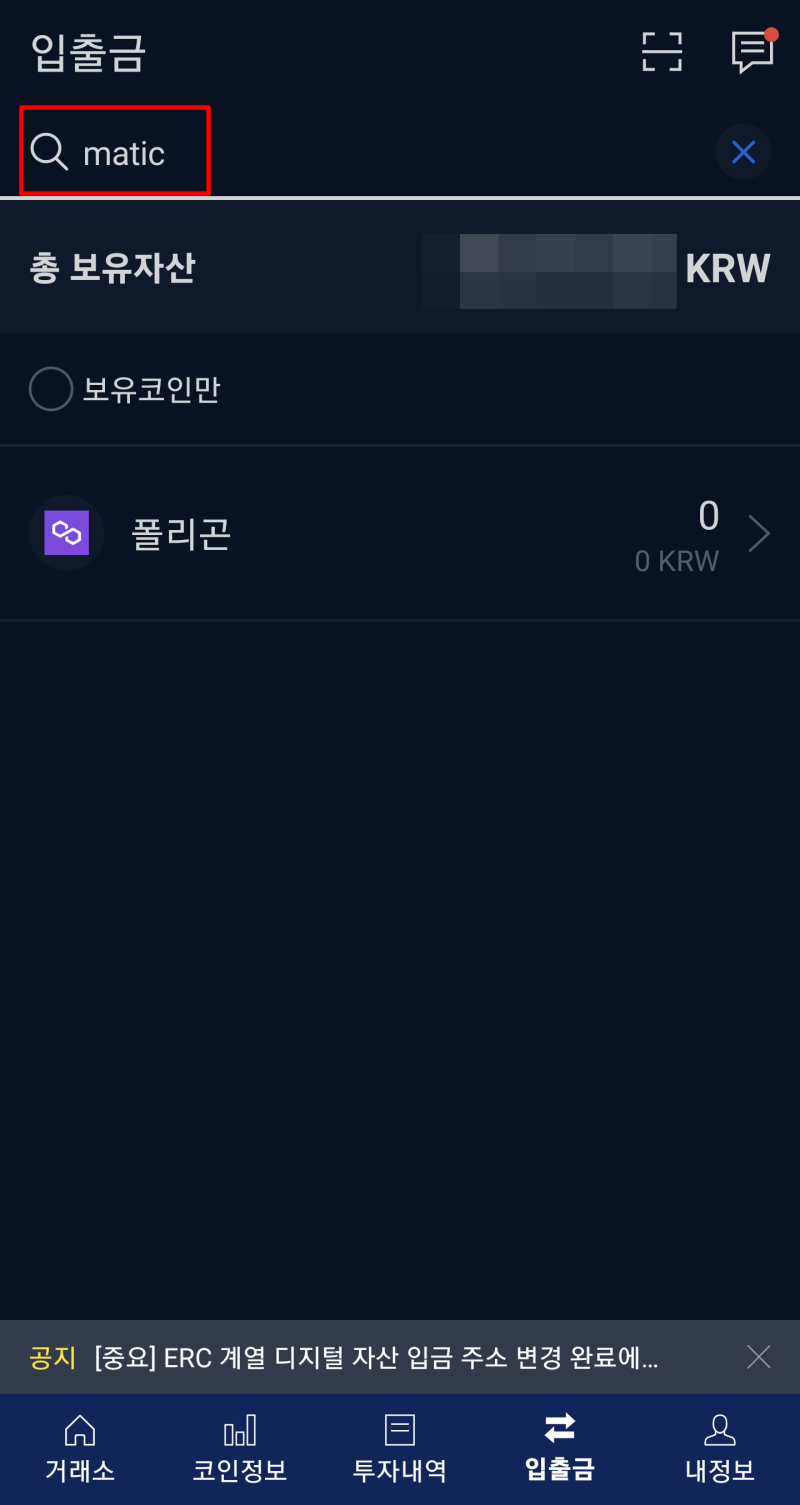Screen dimensions: 800x1505
Task: Tap the 공지 notice label
Action: click(50, 1357)
